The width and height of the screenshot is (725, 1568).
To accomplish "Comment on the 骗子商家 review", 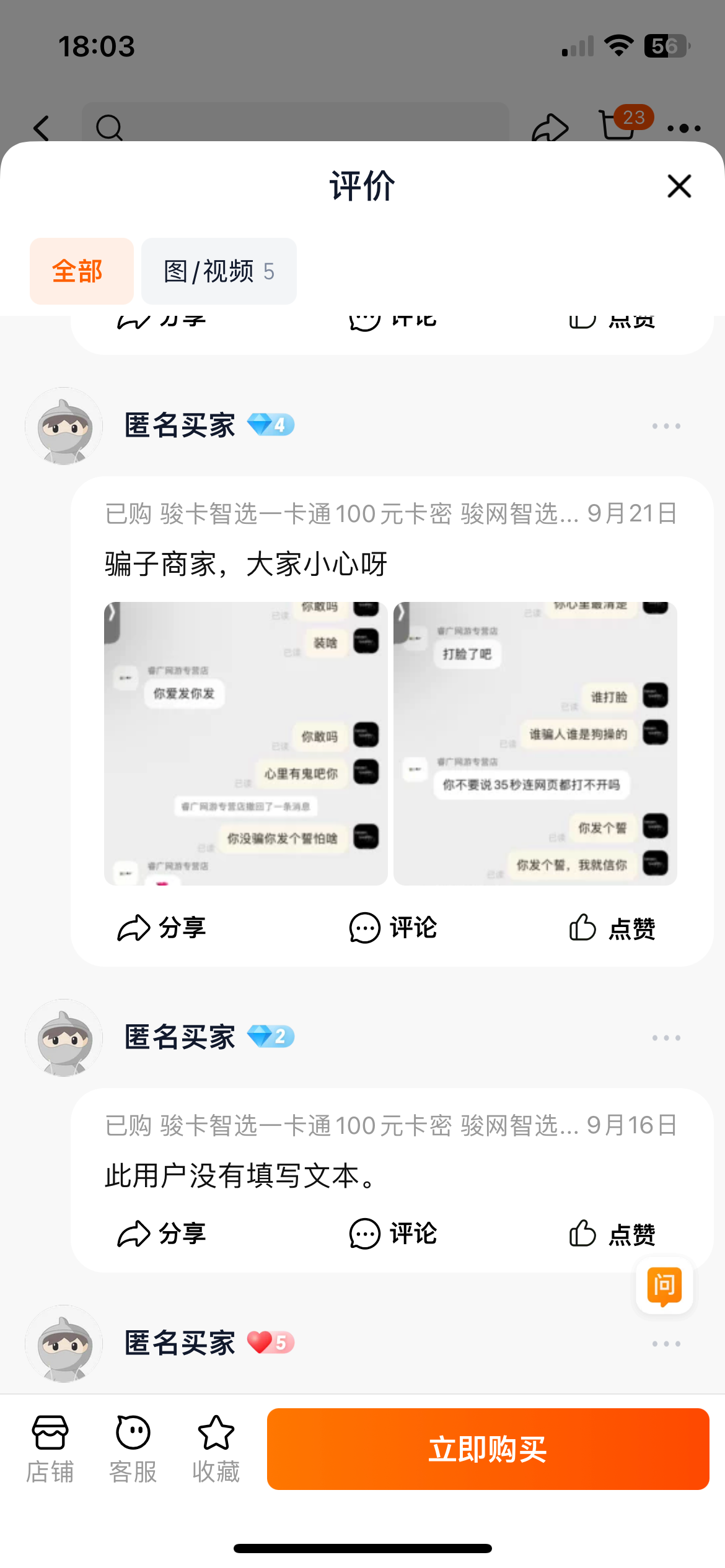I will point(393,928).
